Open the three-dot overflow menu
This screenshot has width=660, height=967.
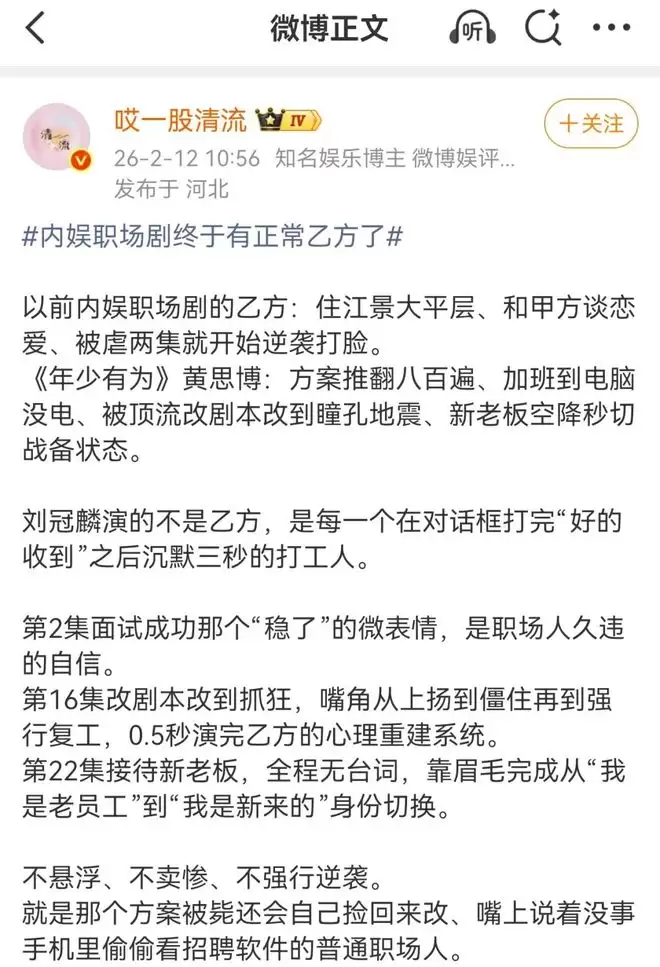pyautogui.click(x=611, y=28)
